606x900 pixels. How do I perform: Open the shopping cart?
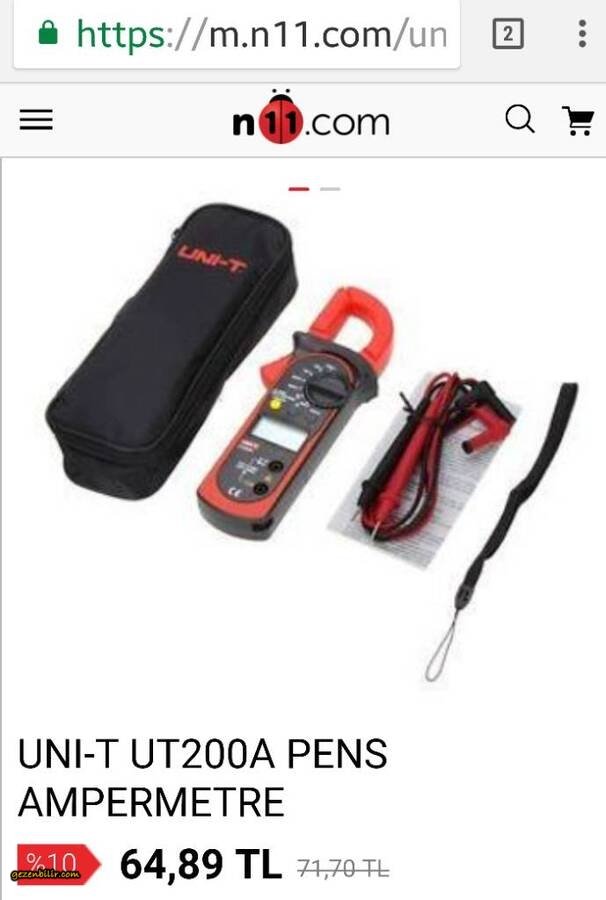pyautogui.click(x=578, y=121)
